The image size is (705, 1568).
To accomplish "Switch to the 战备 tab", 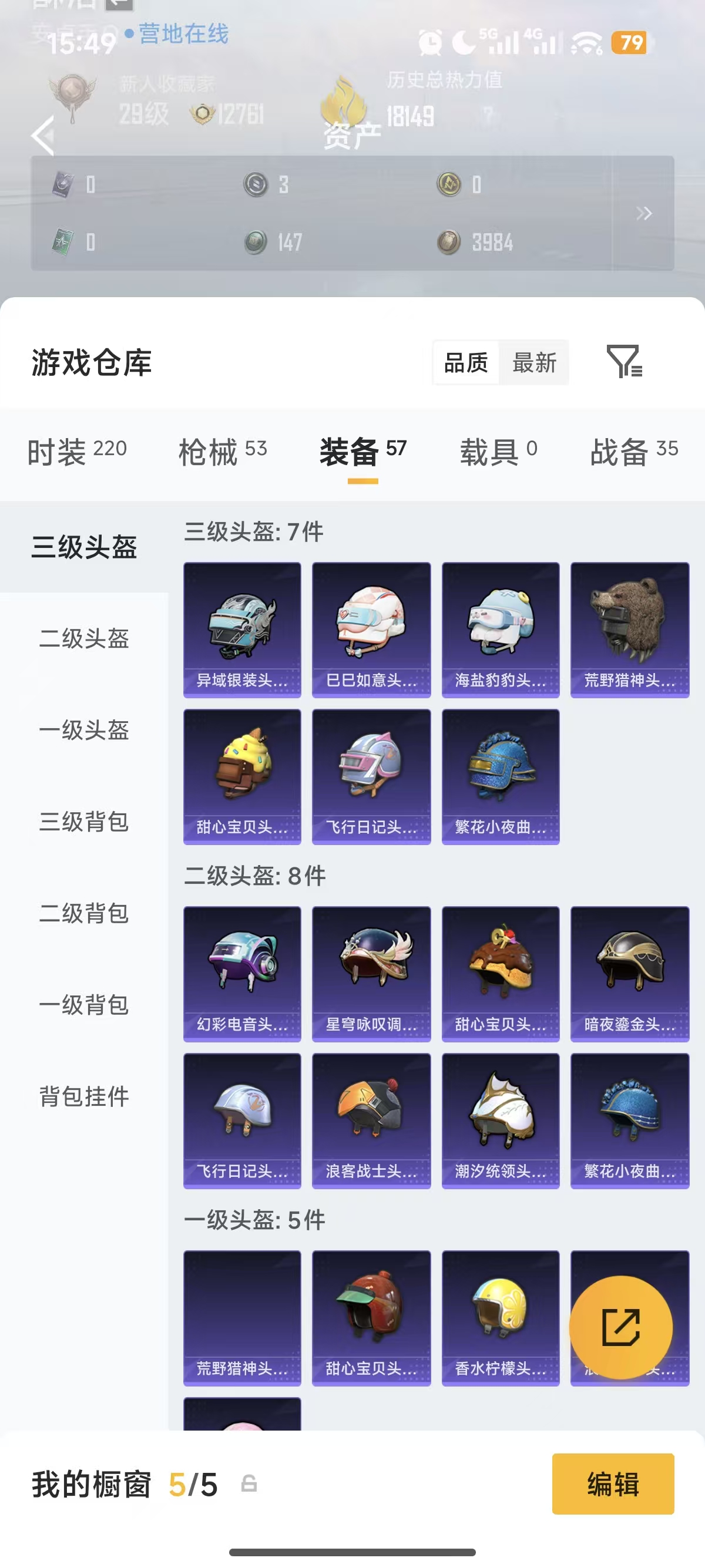I will pyautogui.click(x=634, y=452).
